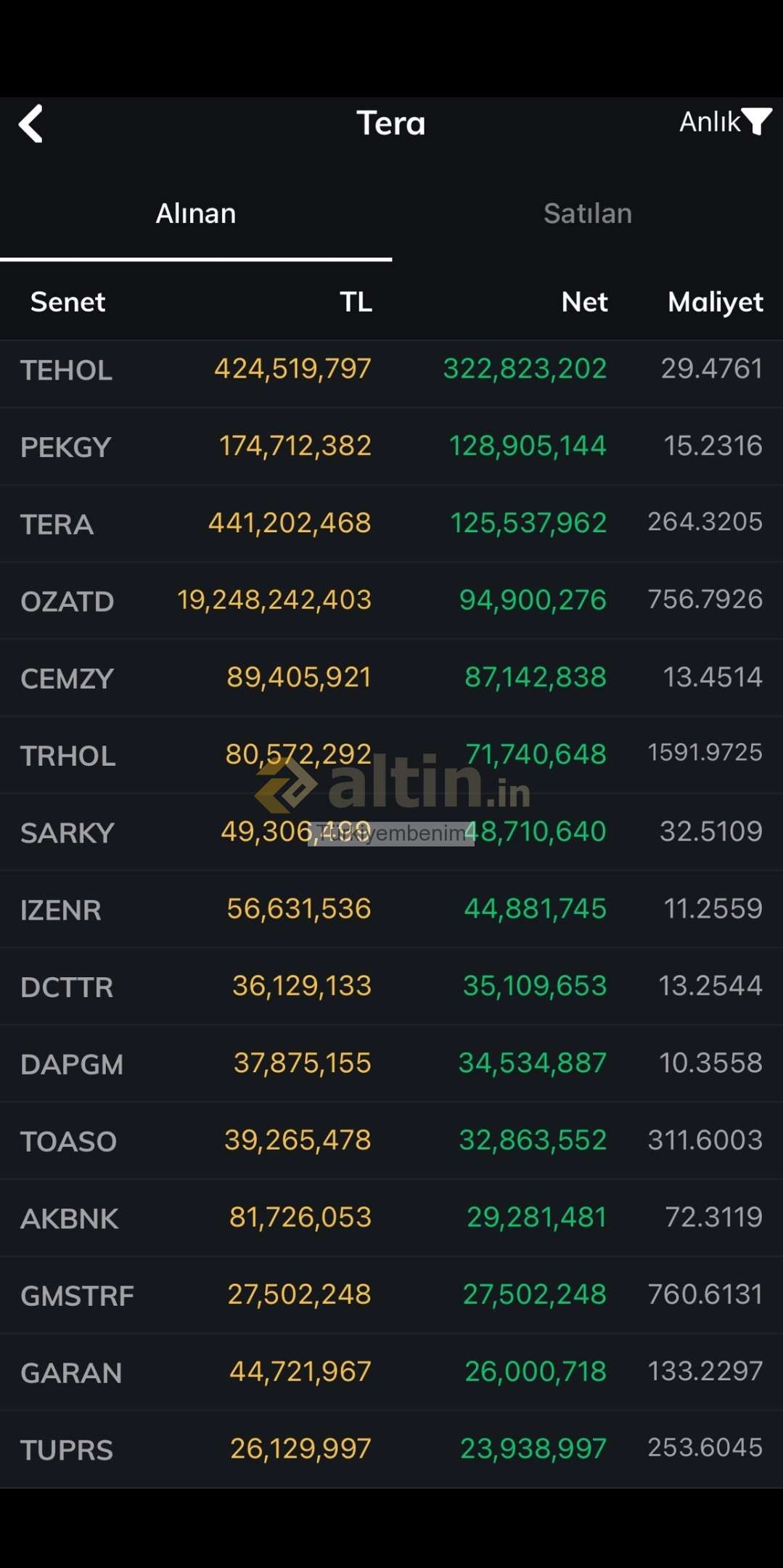Select the TUPRS row

coord(391,1450)
